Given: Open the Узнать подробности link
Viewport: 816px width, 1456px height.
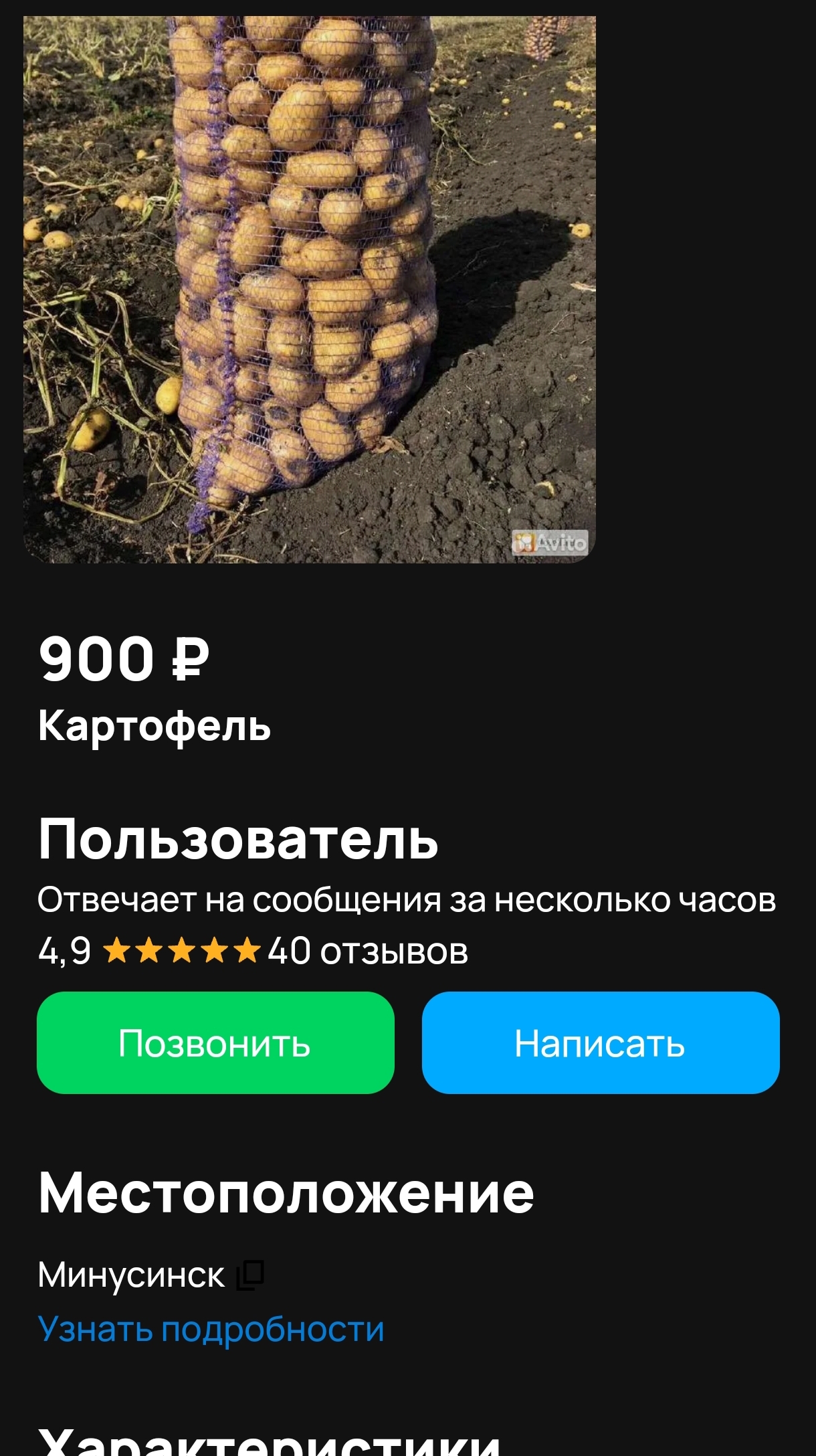Looking at the screenshot, I should [x=211, y=1329].
